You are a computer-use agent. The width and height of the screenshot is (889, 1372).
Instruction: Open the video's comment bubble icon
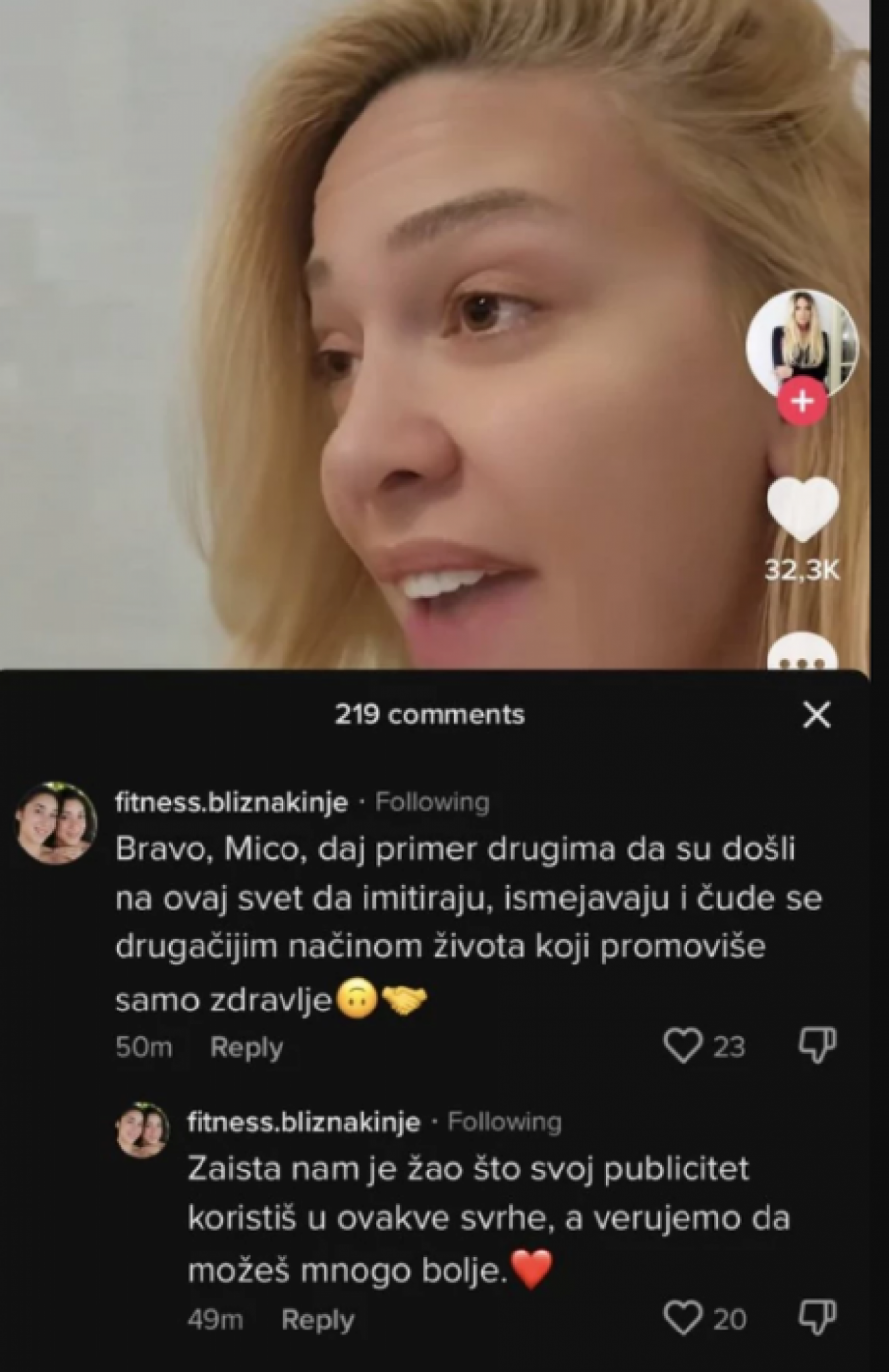(x=802, y=652)
